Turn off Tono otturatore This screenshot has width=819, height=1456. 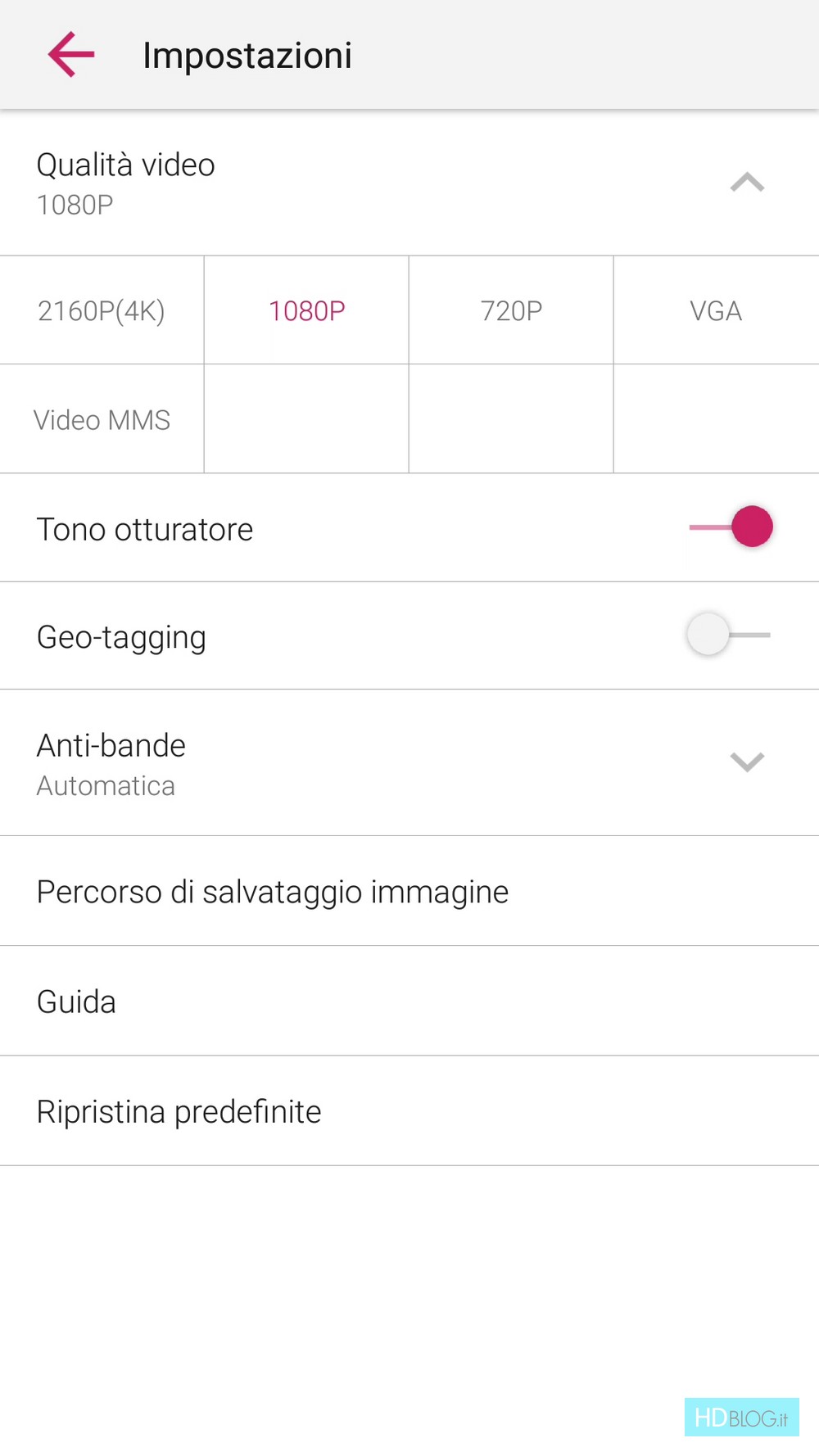pyautogui.click(x=731, y=527)
